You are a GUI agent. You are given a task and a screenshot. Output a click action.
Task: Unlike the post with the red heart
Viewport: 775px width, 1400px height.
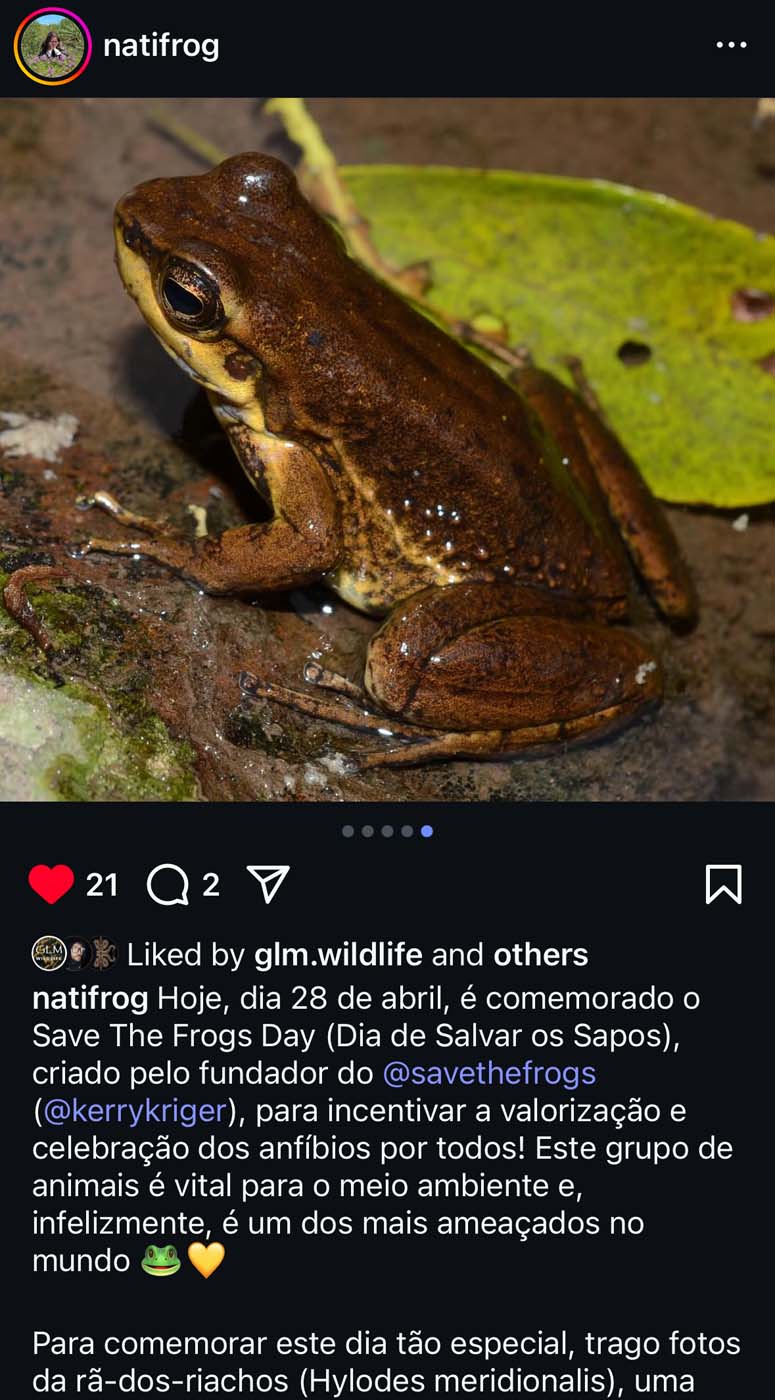(x=51, y=885)
